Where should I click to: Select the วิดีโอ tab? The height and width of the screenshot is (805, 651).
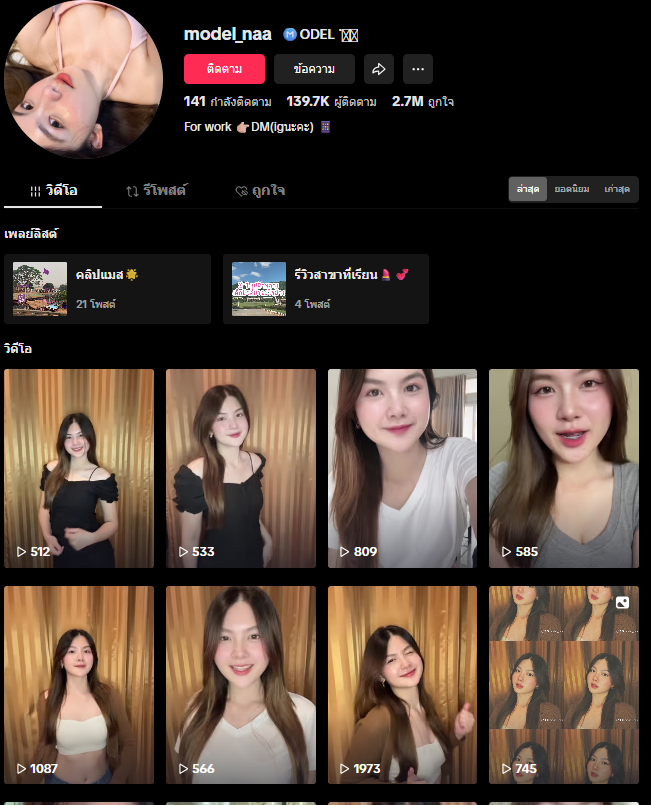coord(53,190)
